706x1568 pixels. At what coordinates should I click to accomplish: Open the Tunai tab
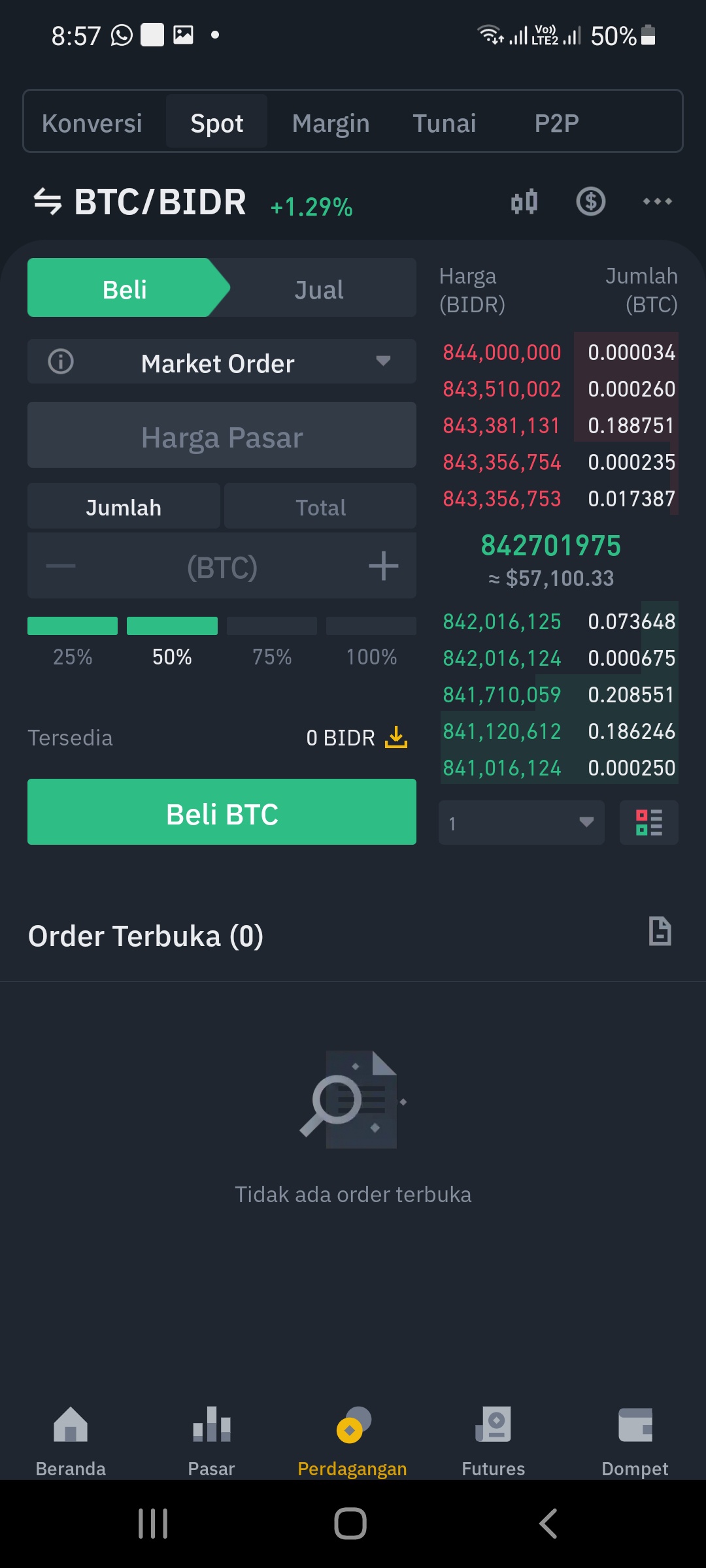point(445,123)
